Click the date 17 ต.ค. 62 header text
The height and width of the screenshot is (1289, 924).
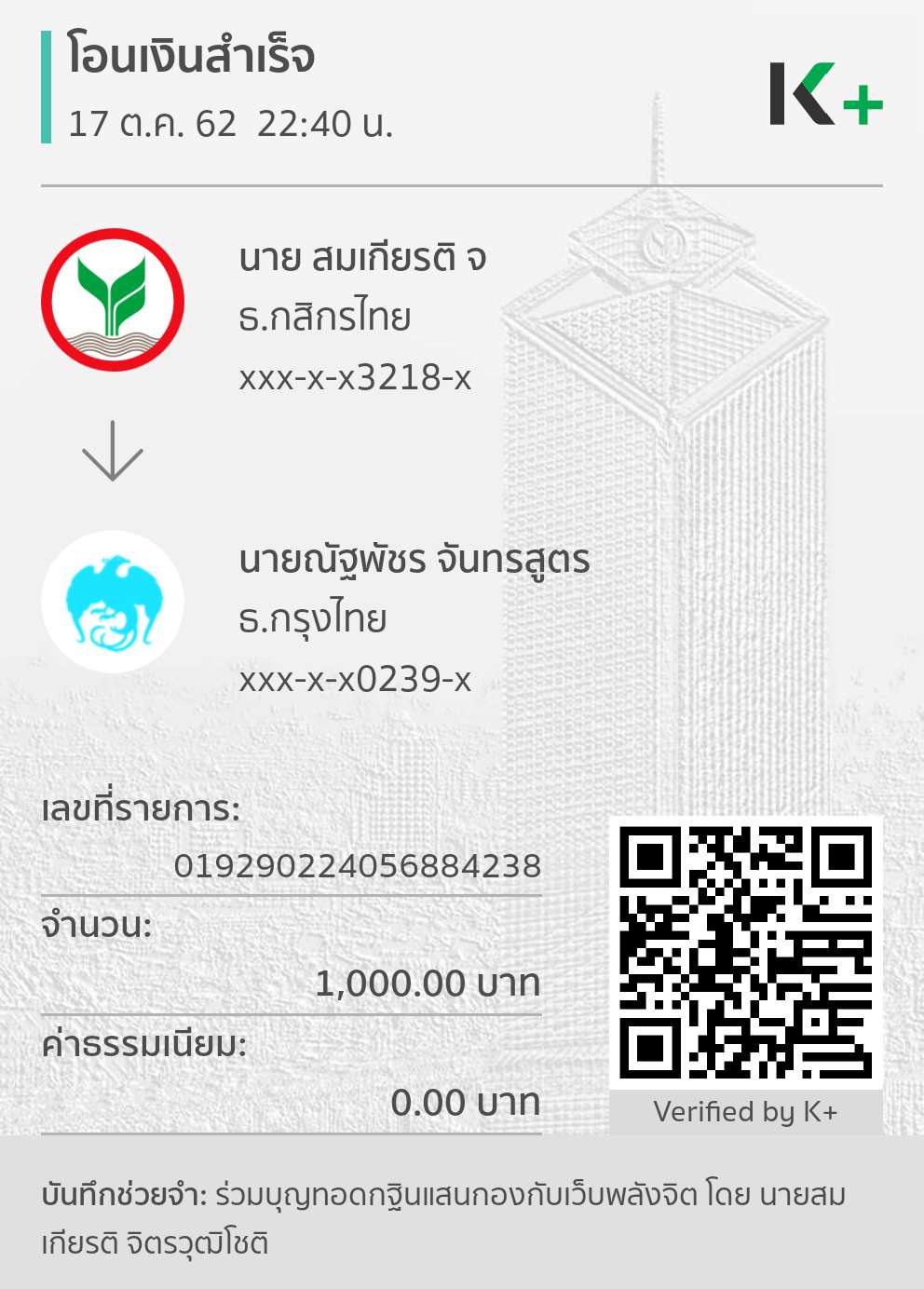click(x=234, y=123)
